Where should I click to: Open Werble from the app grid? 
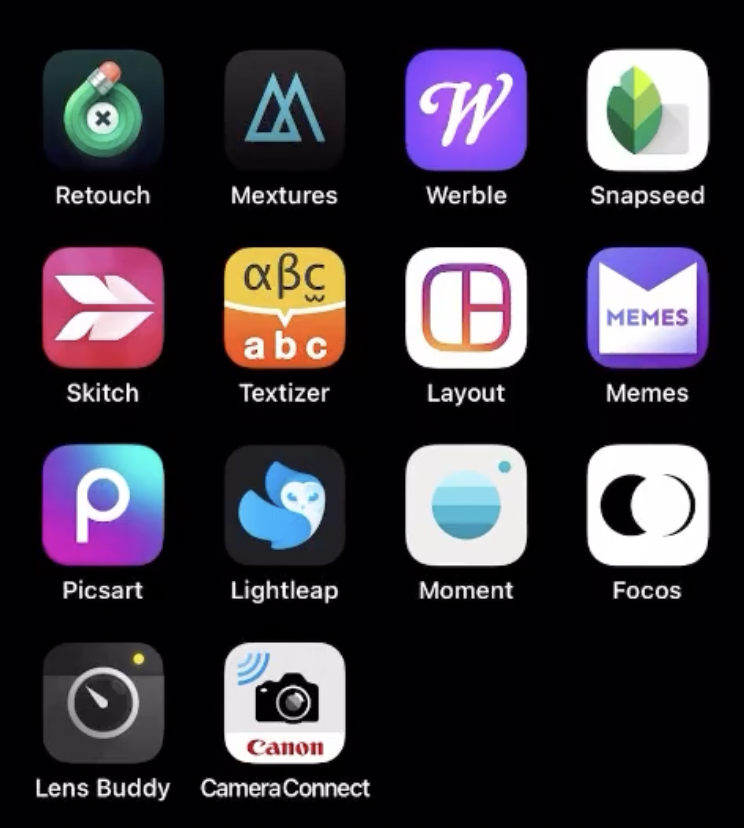coord(466,110)
